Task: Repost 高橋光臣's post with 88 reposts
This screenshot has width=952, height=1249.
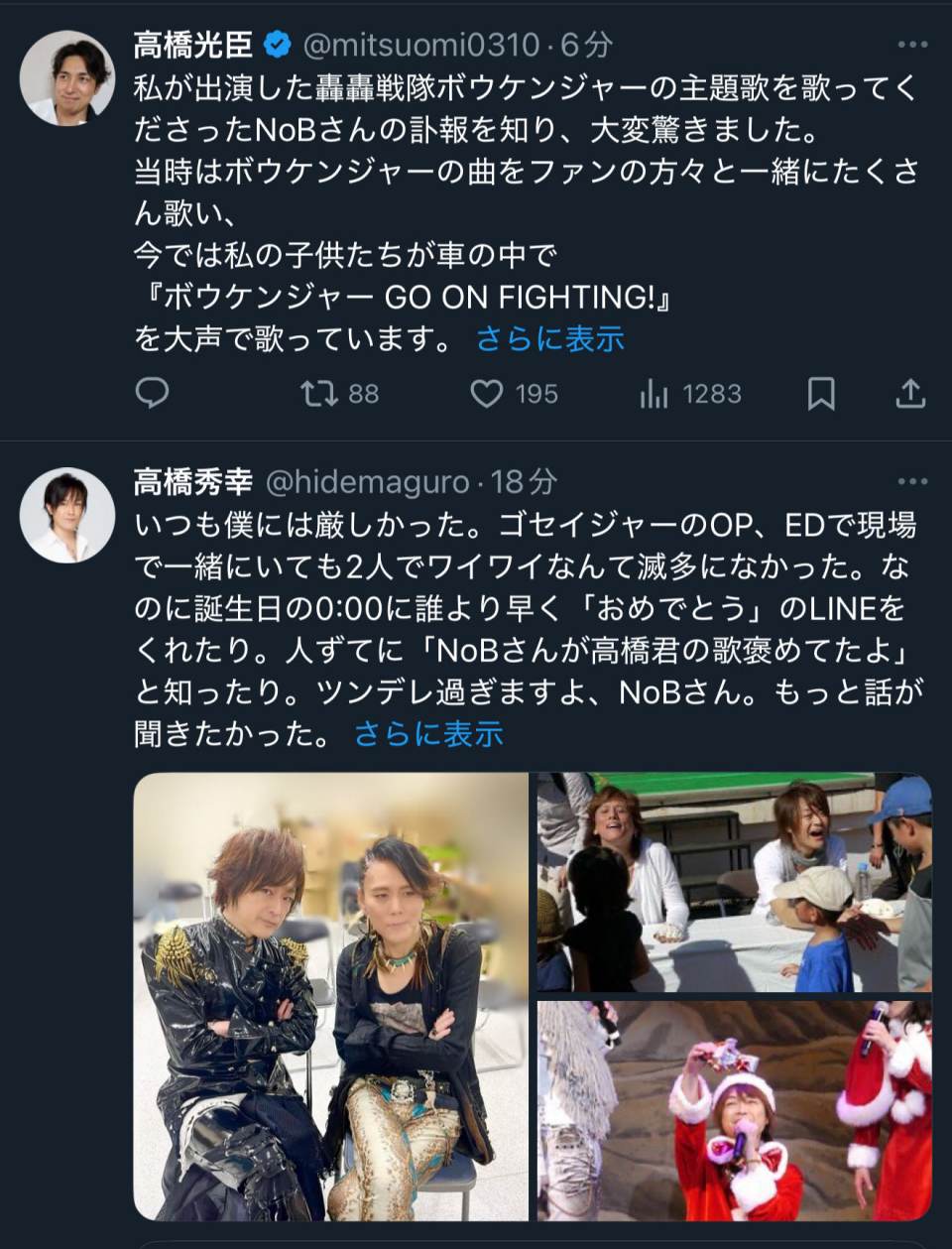Action: tap(320, 394)
